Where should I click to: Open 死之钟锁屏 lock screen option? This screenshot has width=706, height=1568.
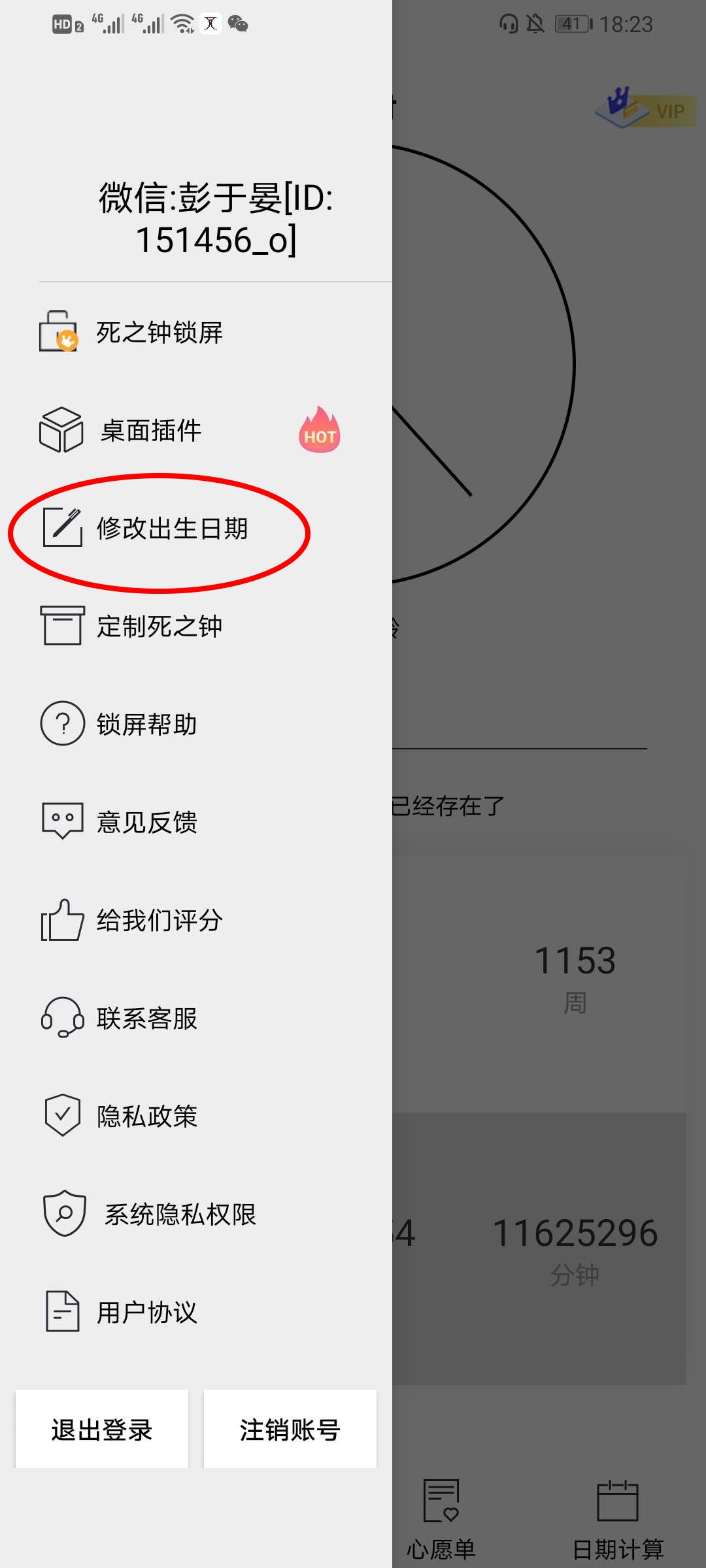(159, 333)
